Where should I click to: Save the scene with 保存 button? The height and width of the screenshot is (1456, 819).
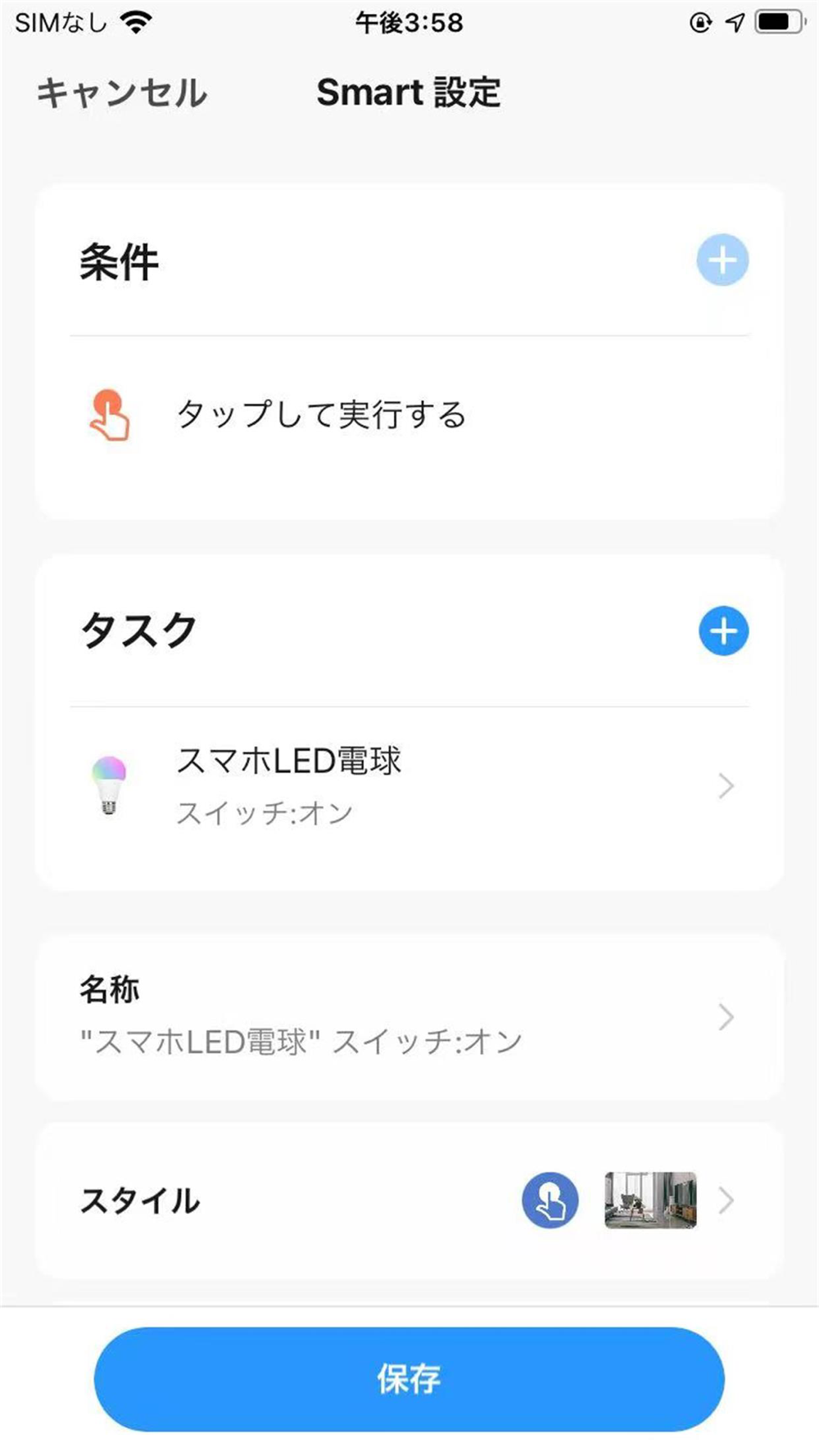click(409, 1379)
